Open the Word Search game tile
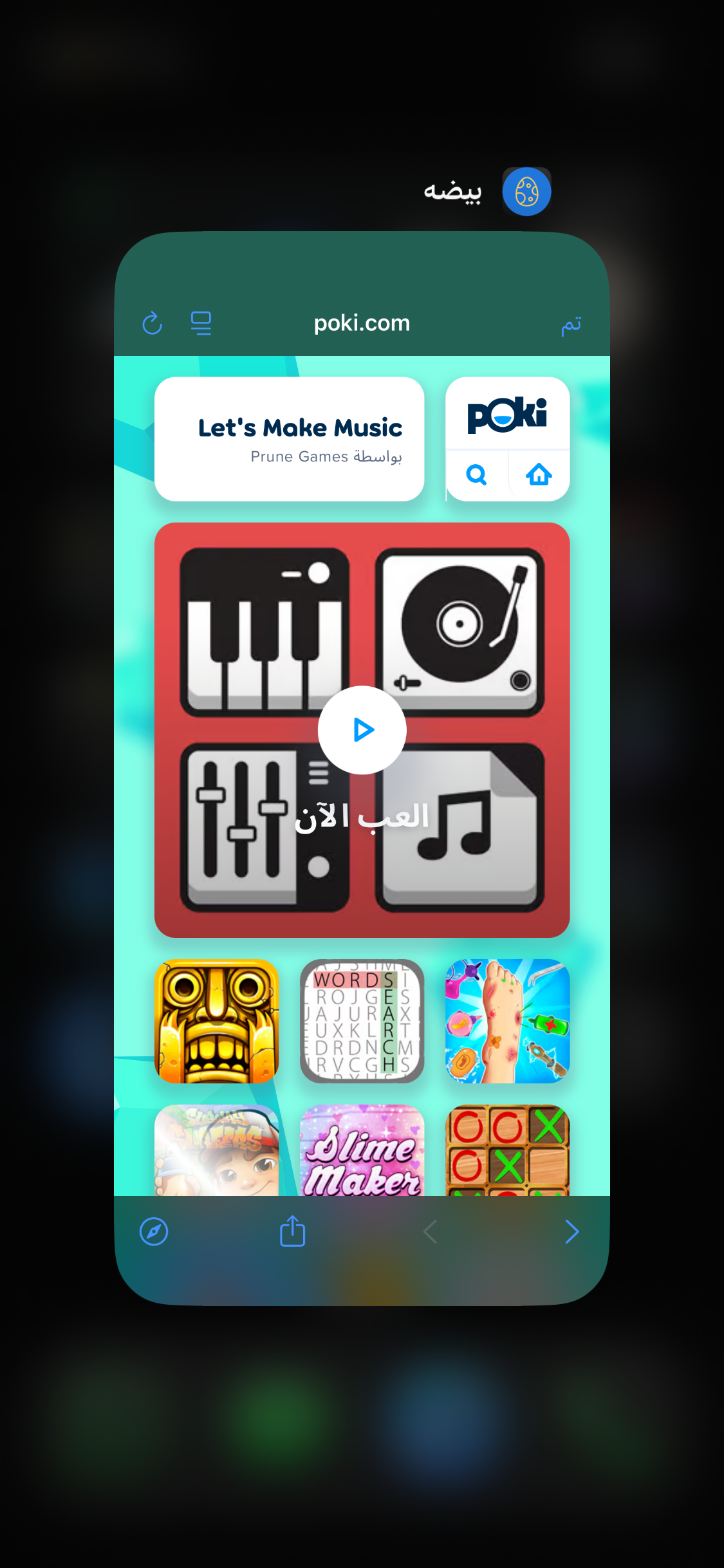The image size is (724, 1568). [x=362, y=1022]
